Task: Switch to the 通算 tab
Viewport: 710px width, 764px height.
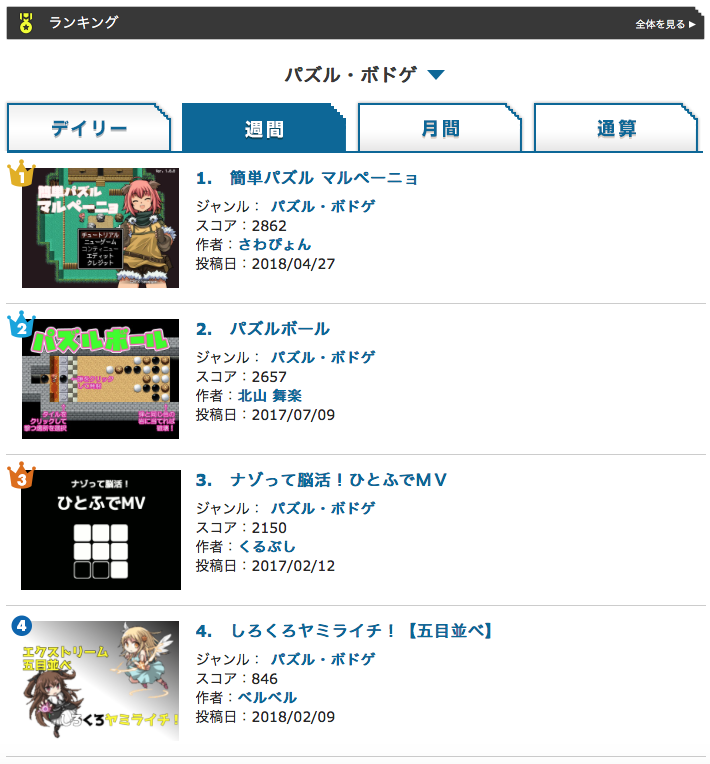Action: click(616, 129)
